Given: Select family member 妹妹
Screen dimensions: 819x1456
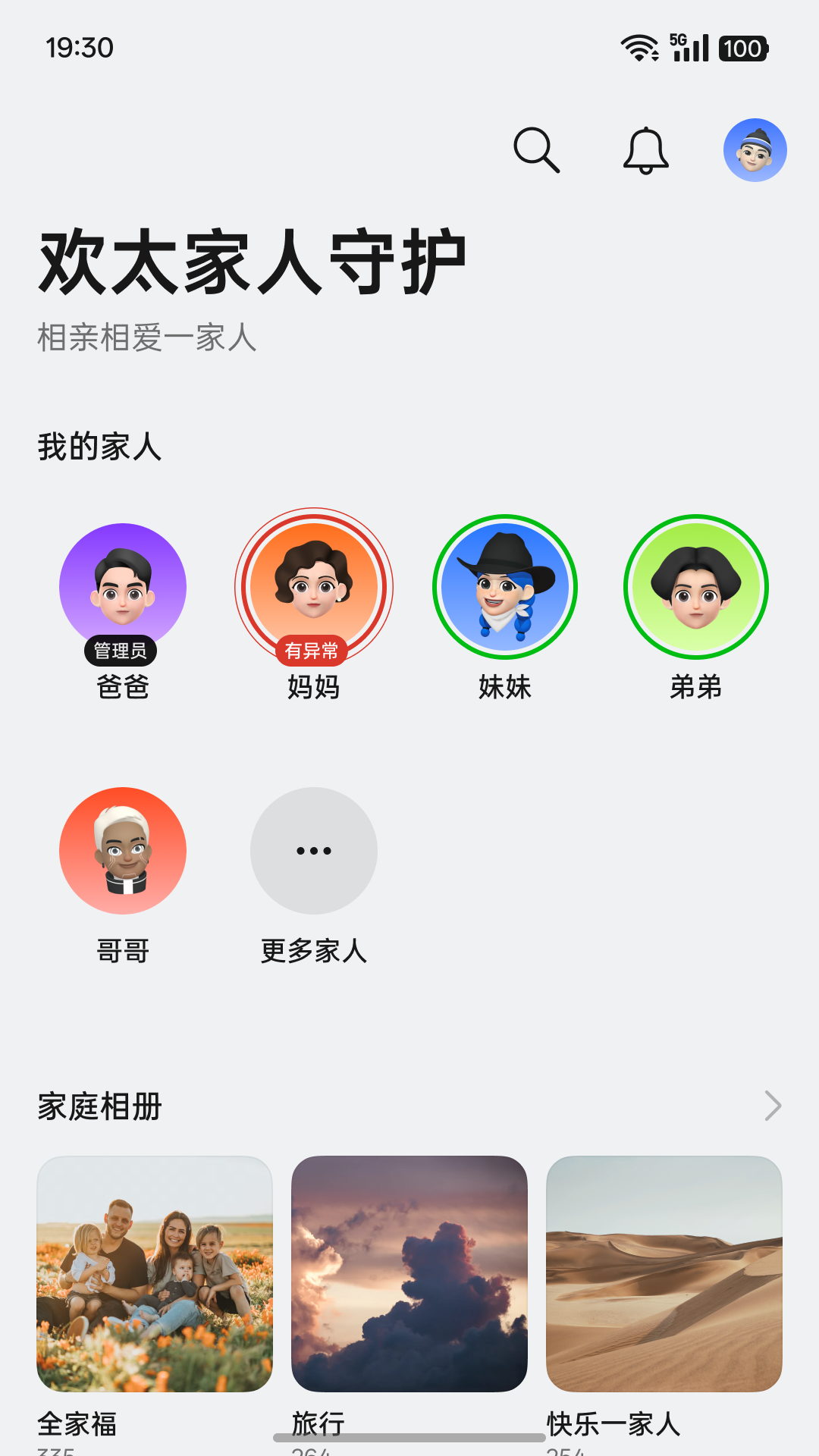Looking at the screenshot, I should pyautogui.click(x=505, y=587).
